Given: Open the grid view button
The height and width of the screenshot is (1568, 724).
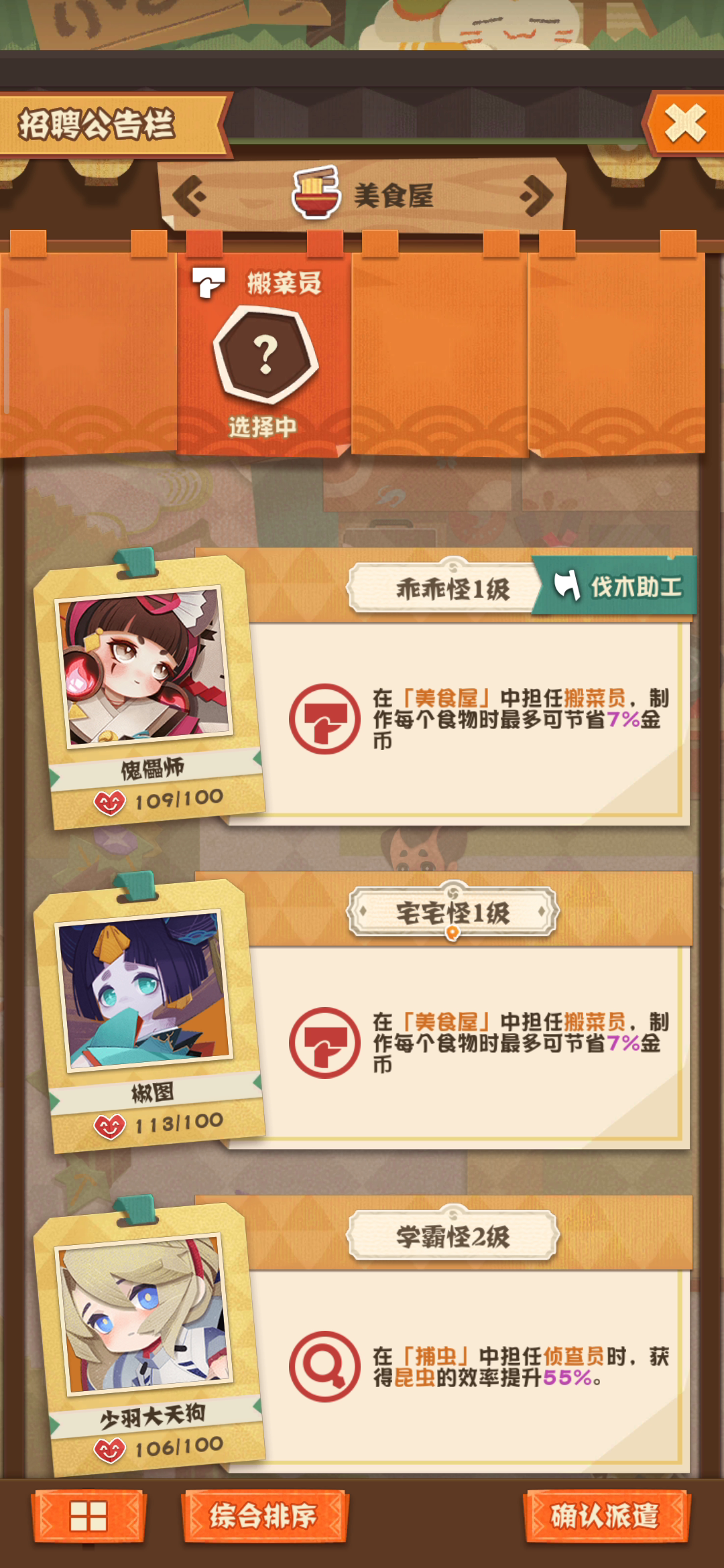Looking at the screenshot, I should pyautogui.click(x=88, y=1516).
